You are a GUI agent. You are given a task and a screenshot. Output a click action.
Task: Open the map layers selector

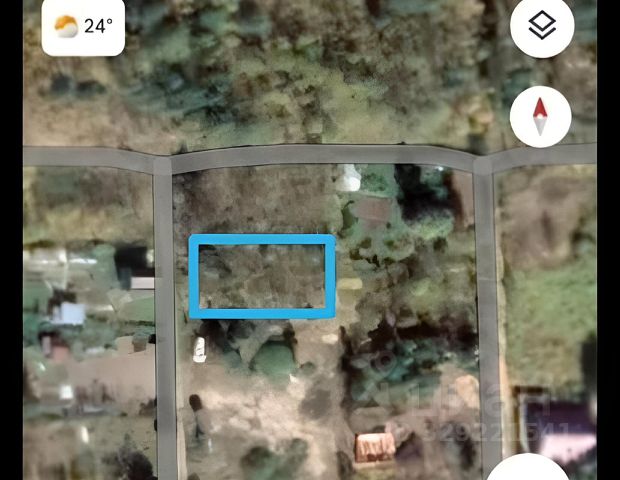[x=541, y=27]
